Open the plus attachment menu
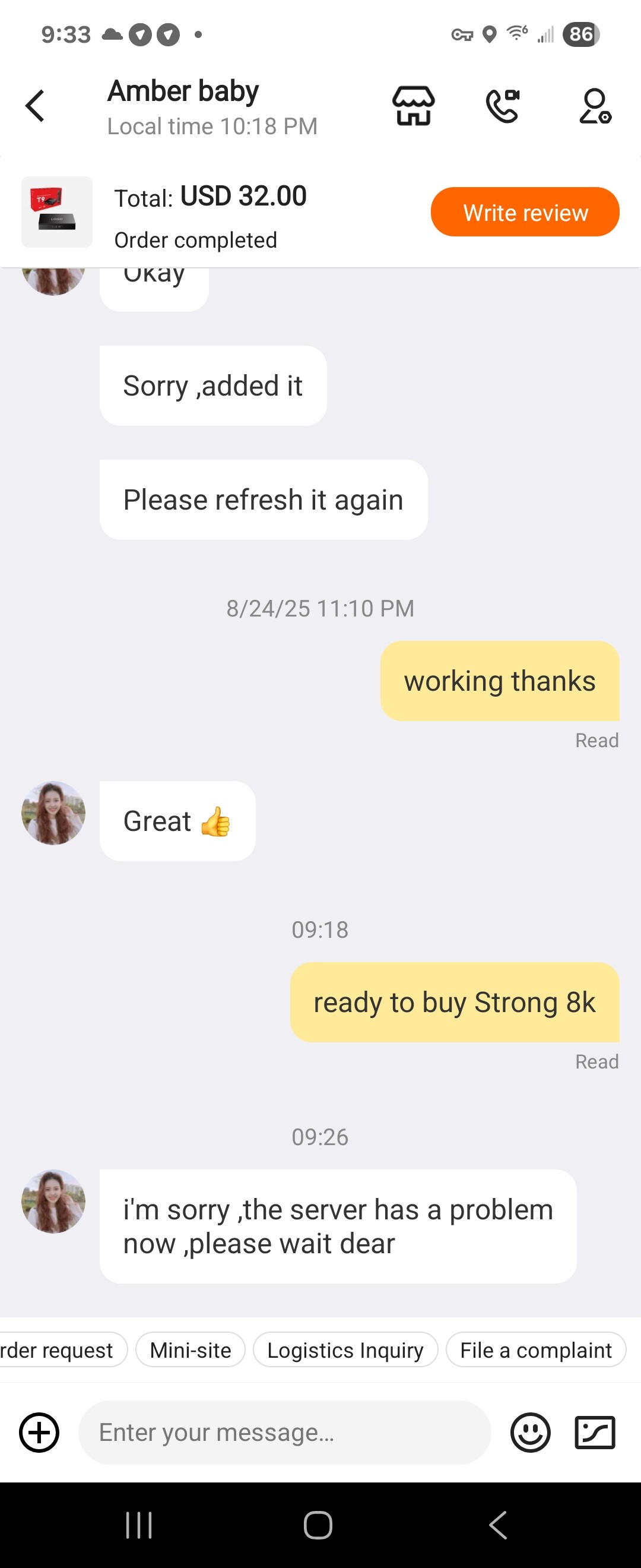The width and height of the screenshot is (641, 1568). (x=39, y=1432)
